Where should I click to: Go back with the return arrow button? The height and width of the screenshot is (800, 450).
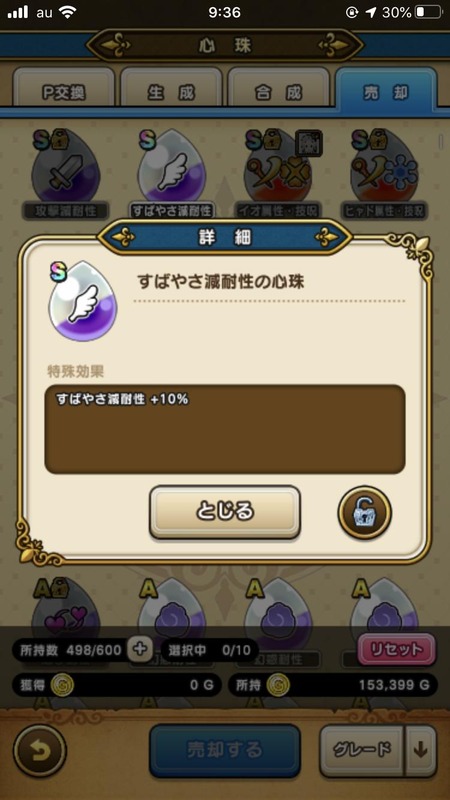[x=40, y=751]
